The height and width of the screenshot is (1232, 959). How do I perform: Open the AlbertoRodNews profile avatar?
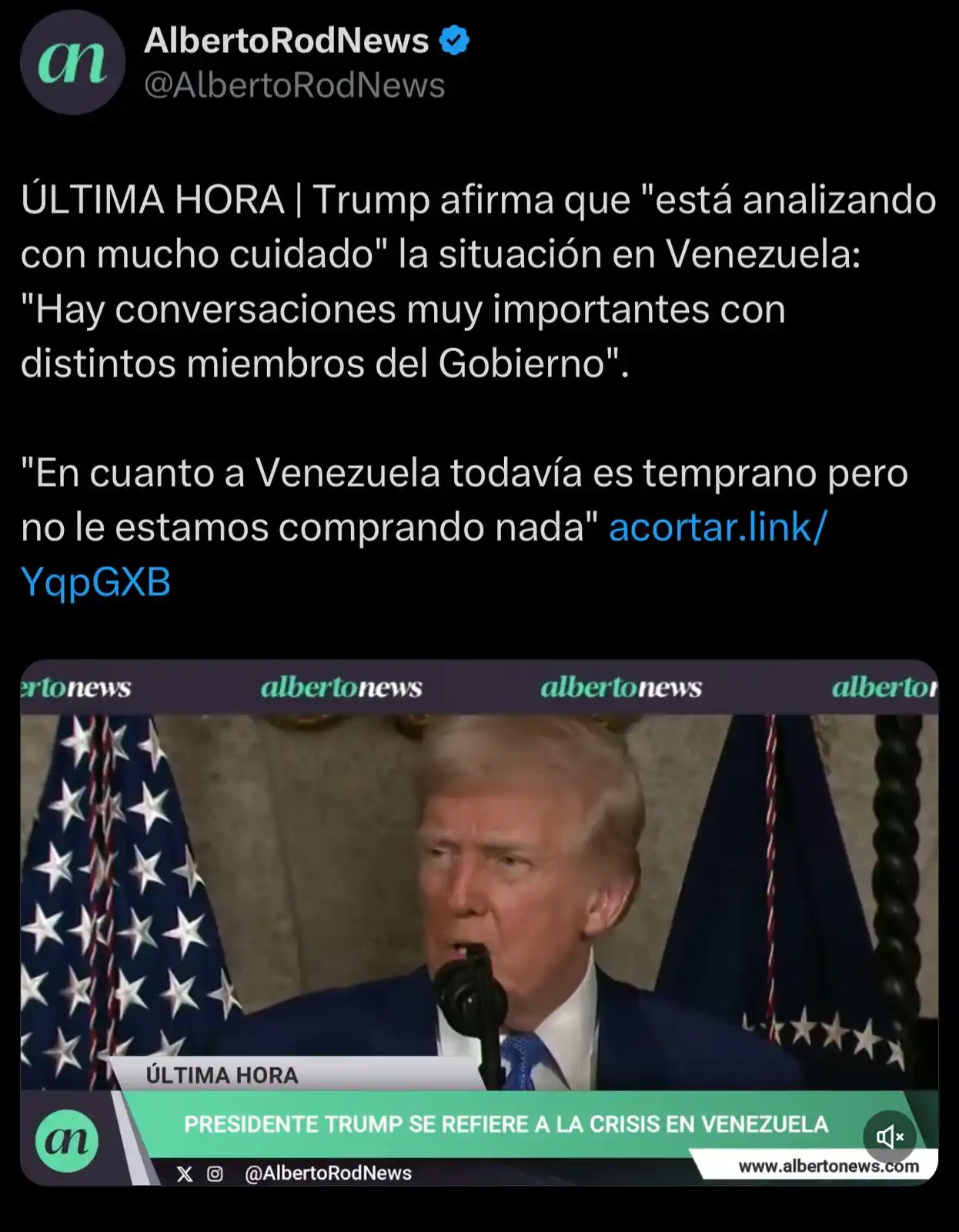coord(72,62)
